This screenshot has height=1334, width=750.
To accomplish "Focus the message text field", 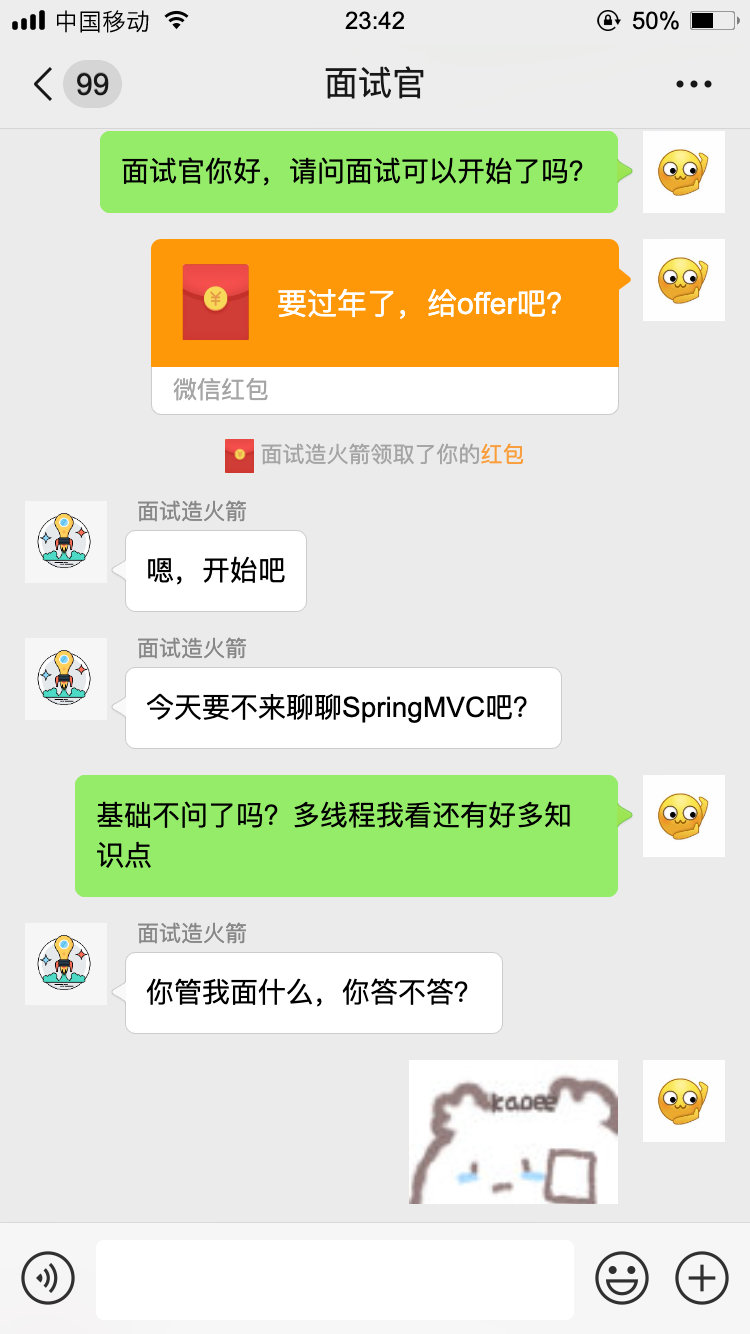I will 335,1279.
